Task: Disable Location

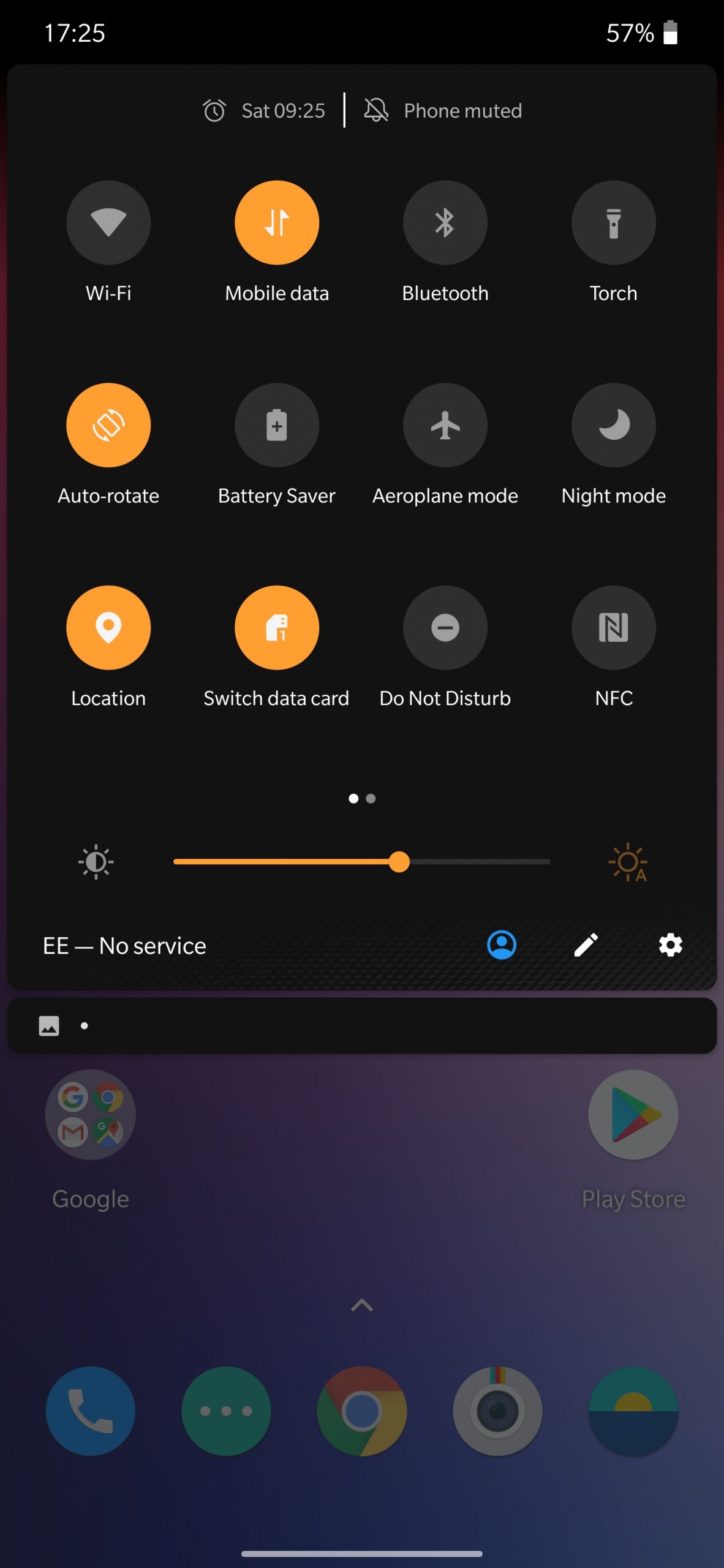Action: (x=108, y=627)
